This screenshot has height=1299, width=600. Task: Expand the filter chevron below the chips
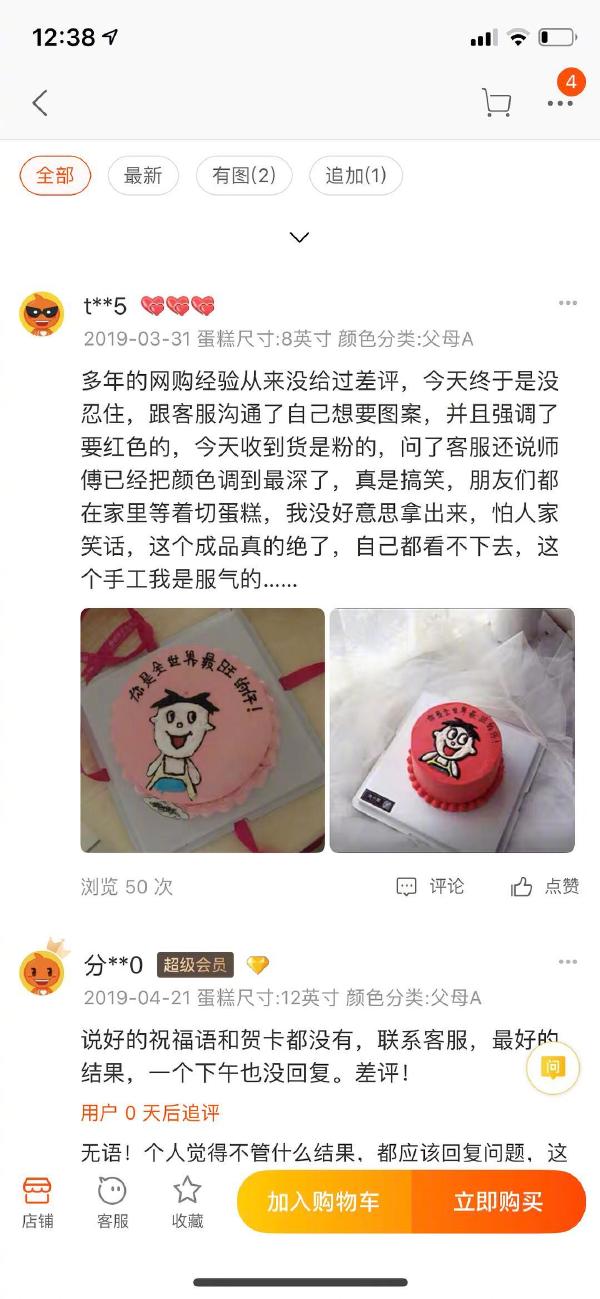[299, 237]
